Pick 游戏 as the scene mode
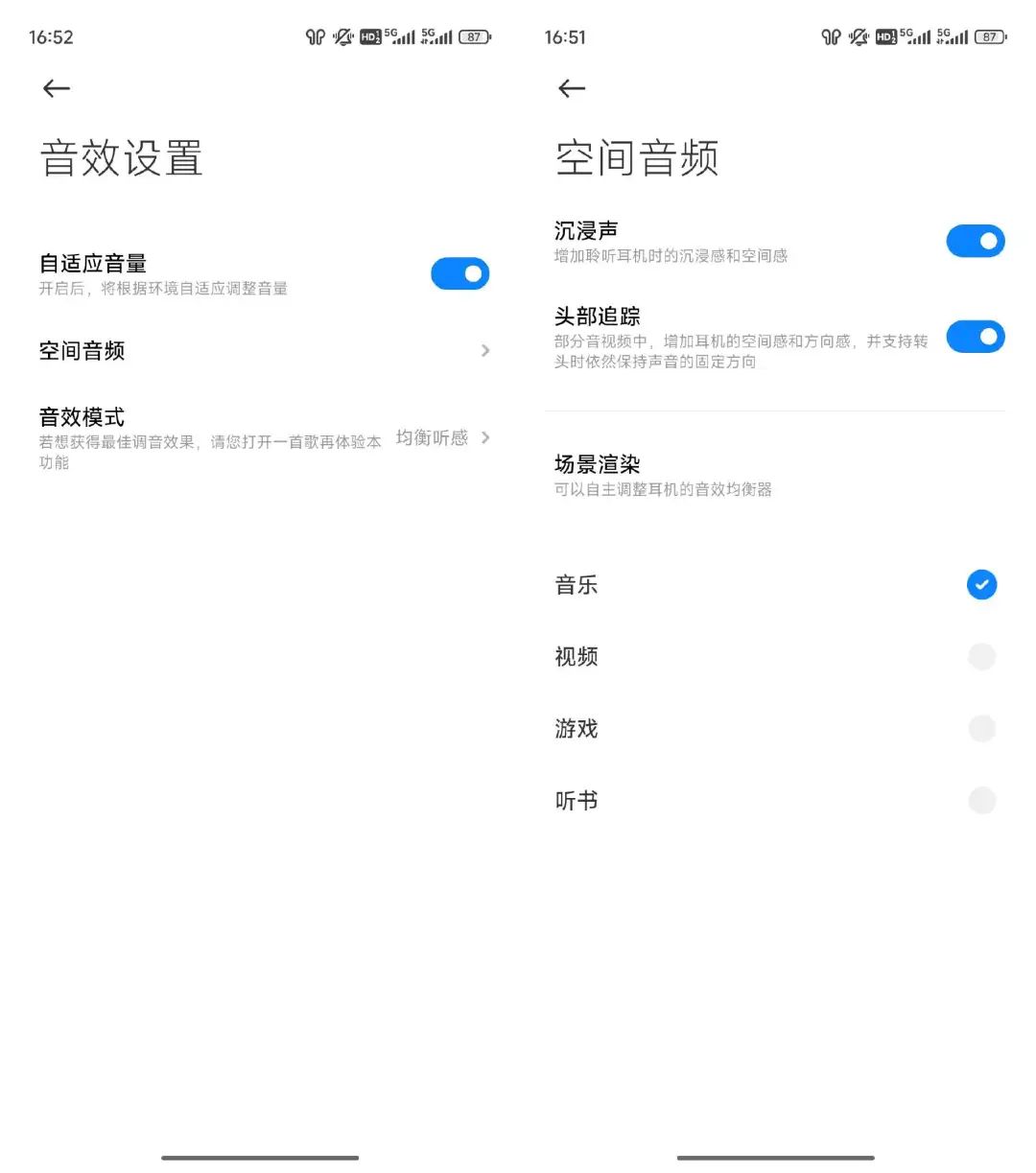 [981, 729]
